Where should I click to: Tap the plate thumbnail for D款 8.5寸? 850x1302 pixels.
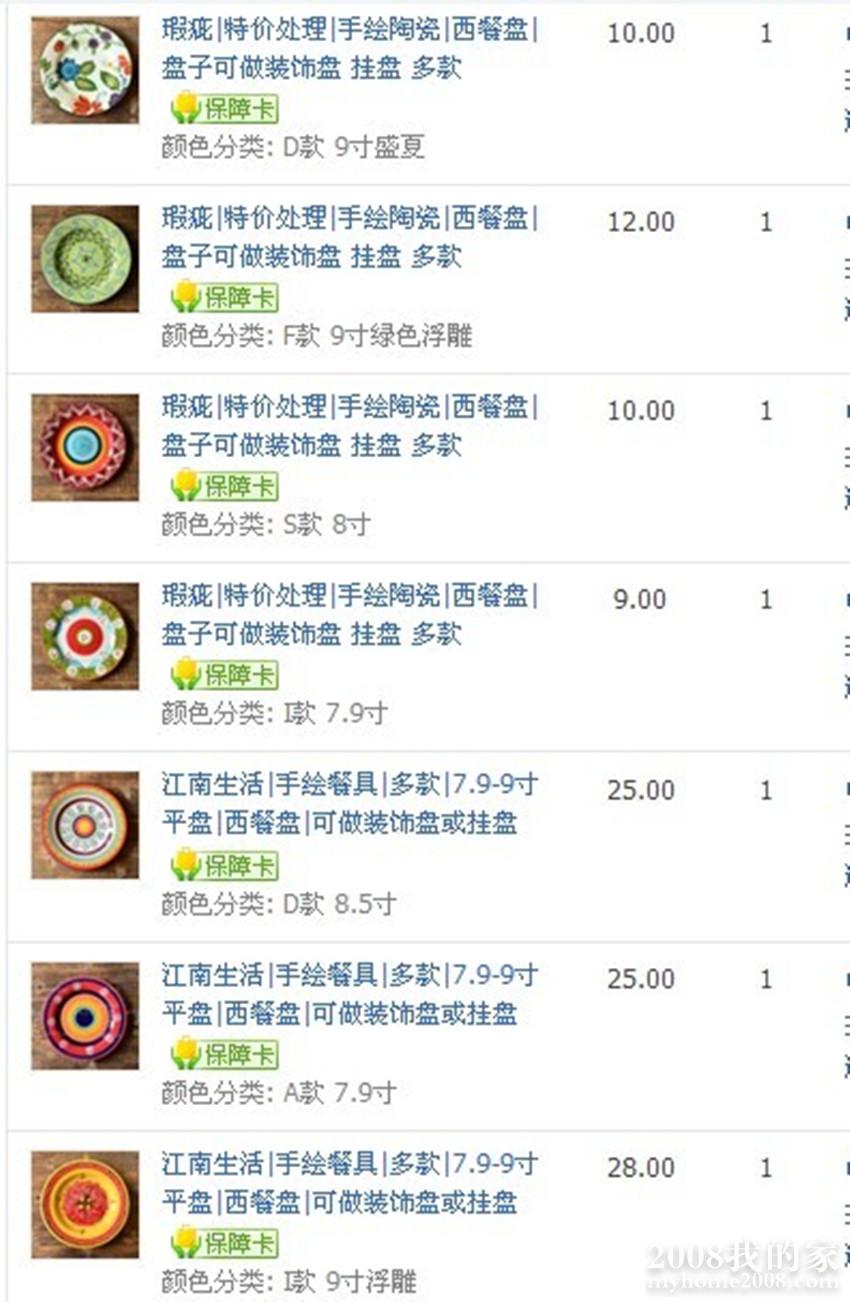pos(85,825)
